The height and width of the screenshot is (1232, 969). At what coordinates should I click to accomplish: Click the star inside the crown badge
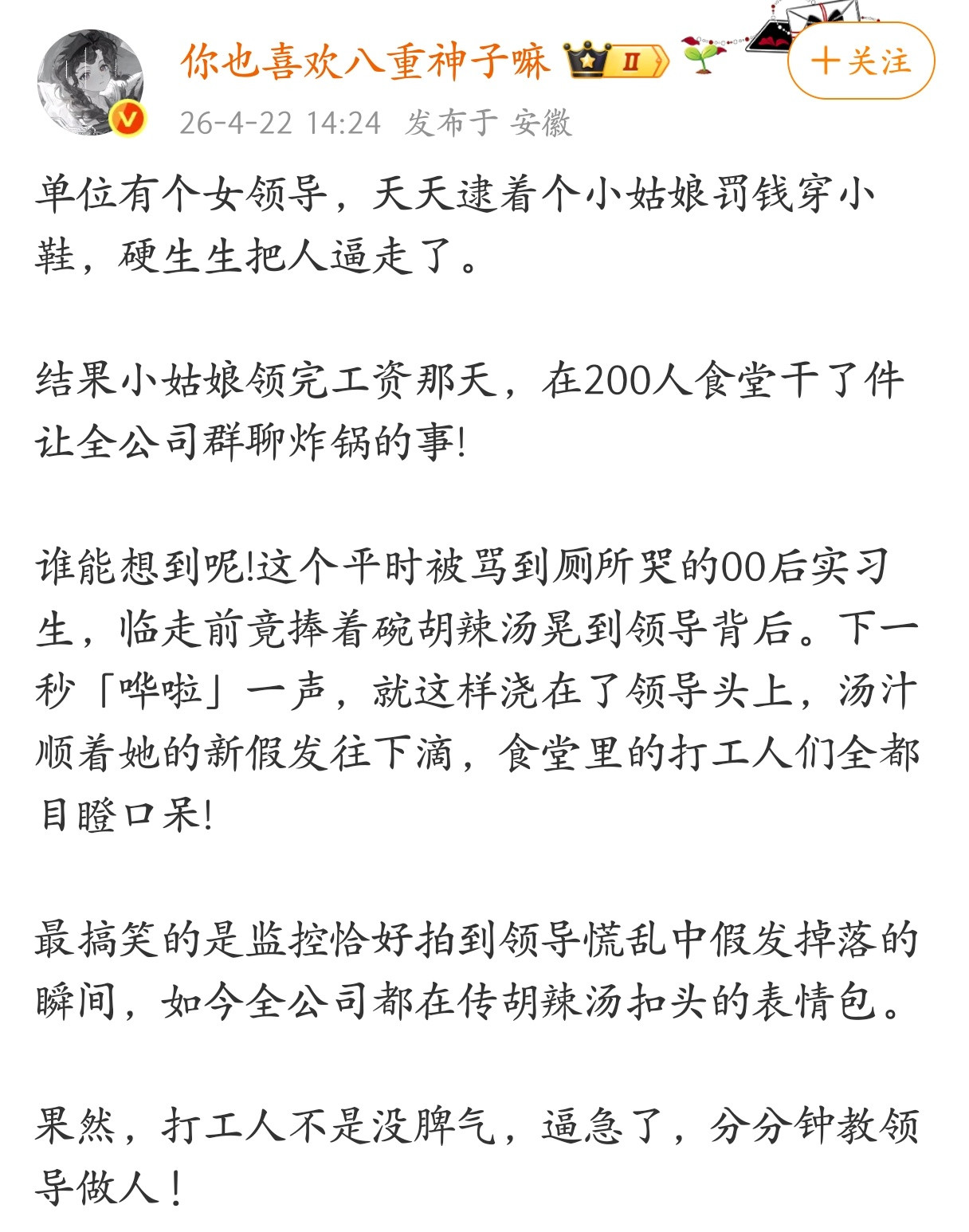588,59
